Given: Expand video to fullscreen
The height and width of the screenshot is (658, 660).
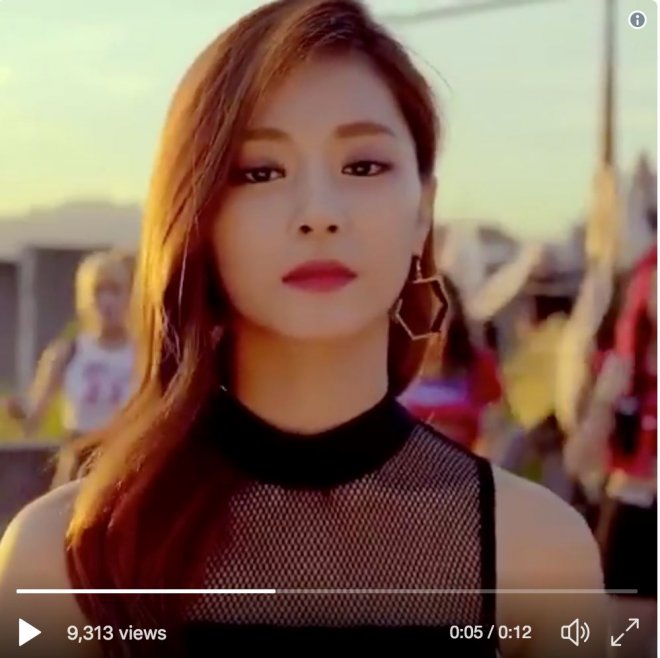Looking at the screenshot, I should (624, 632).
